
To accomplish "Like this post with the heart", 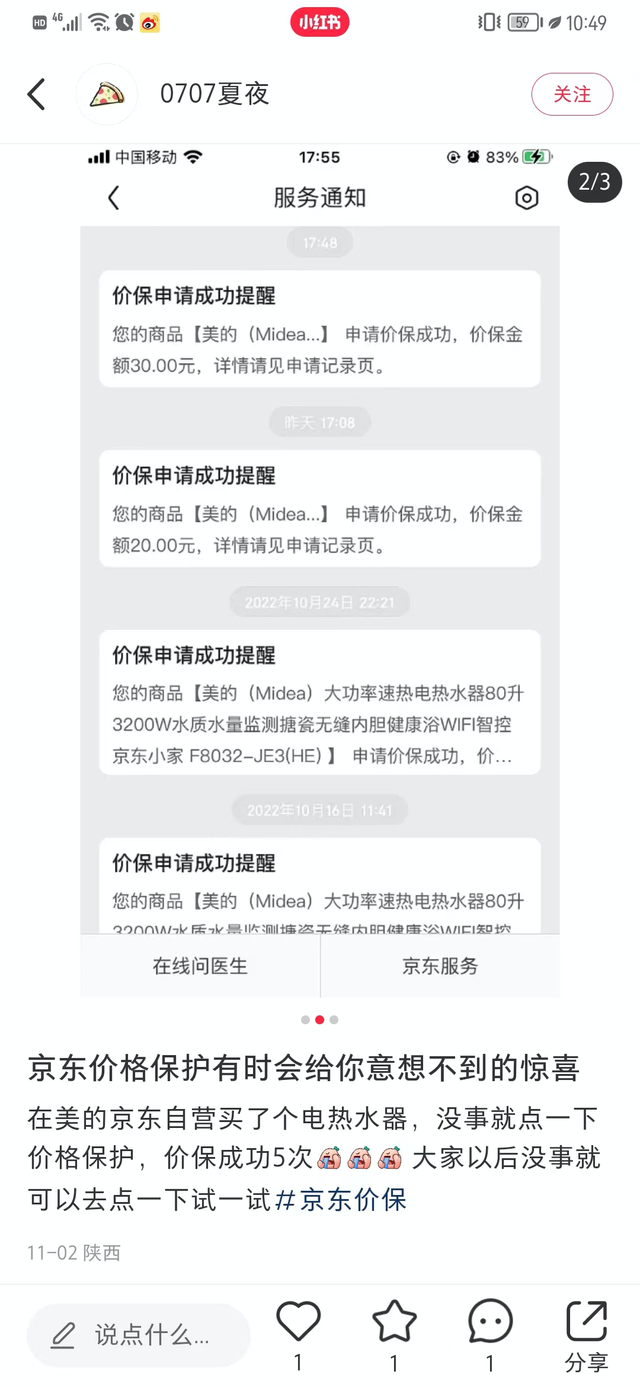I will click(298, 1322).
